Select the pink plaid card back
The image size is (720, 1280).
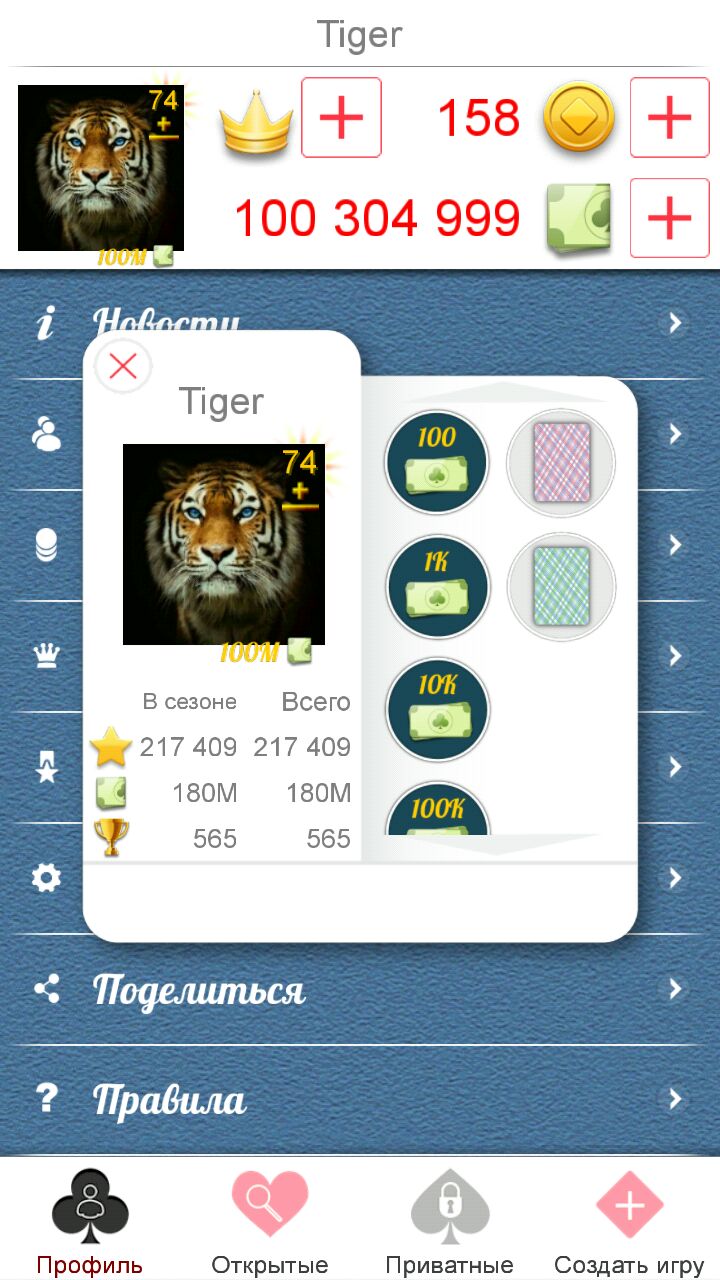pos(561,463)
